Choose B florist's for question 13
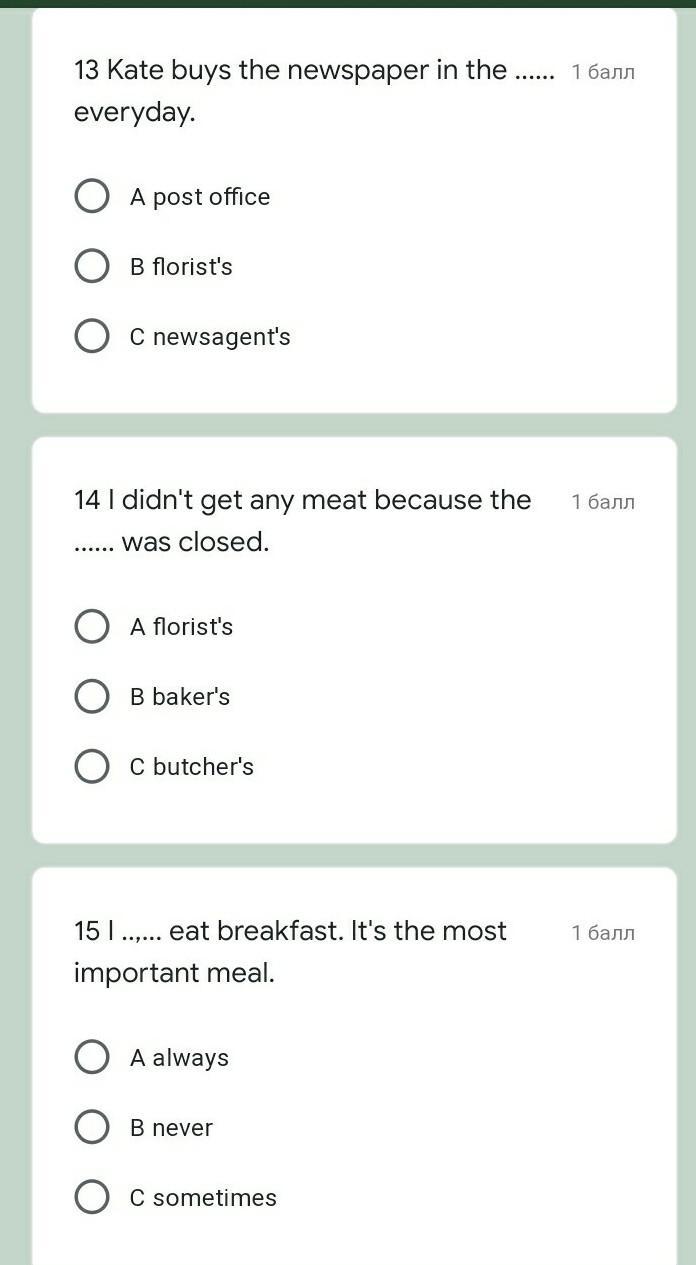Viewport: 696px width, 1265px height. pos(92,267)
